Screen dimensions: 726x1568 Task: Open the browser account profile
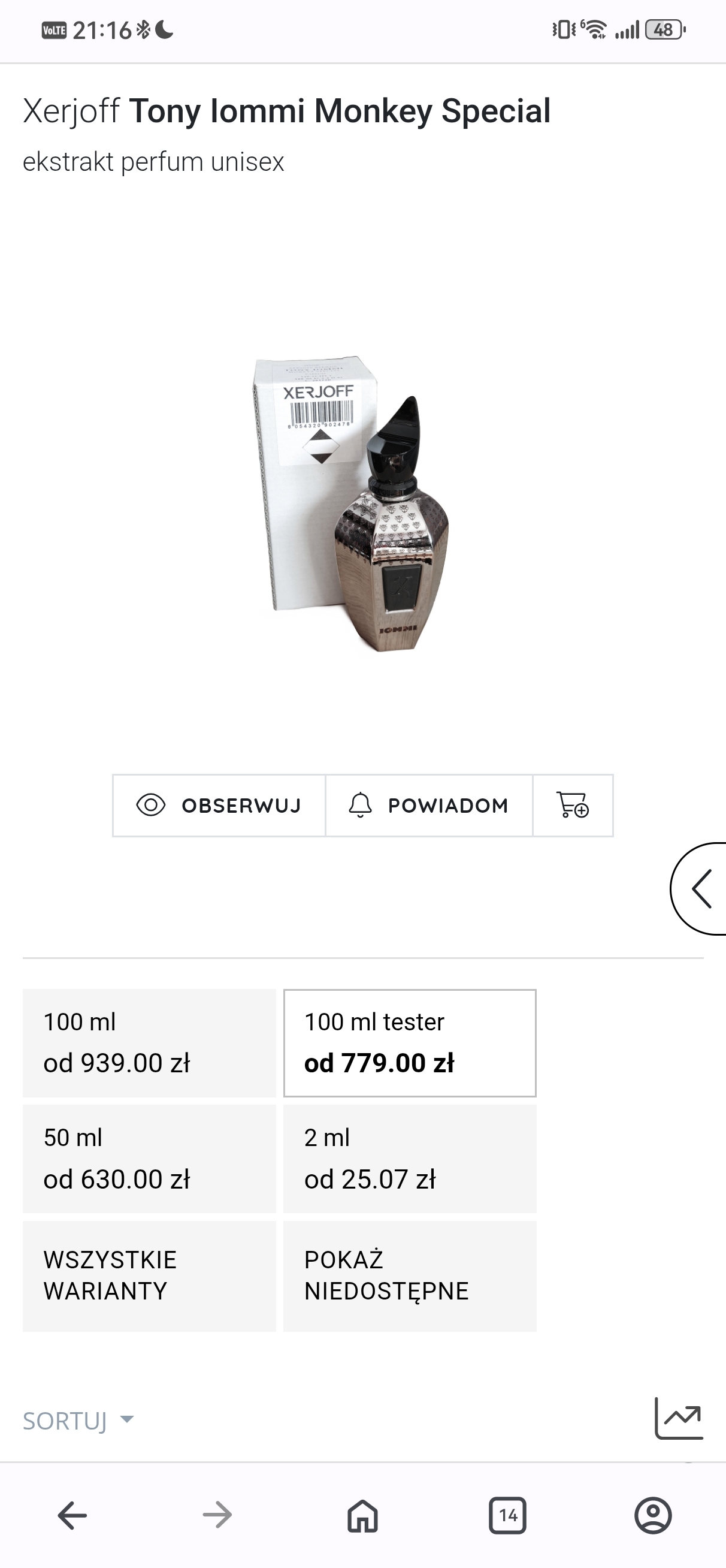(x=653, y=1515)
